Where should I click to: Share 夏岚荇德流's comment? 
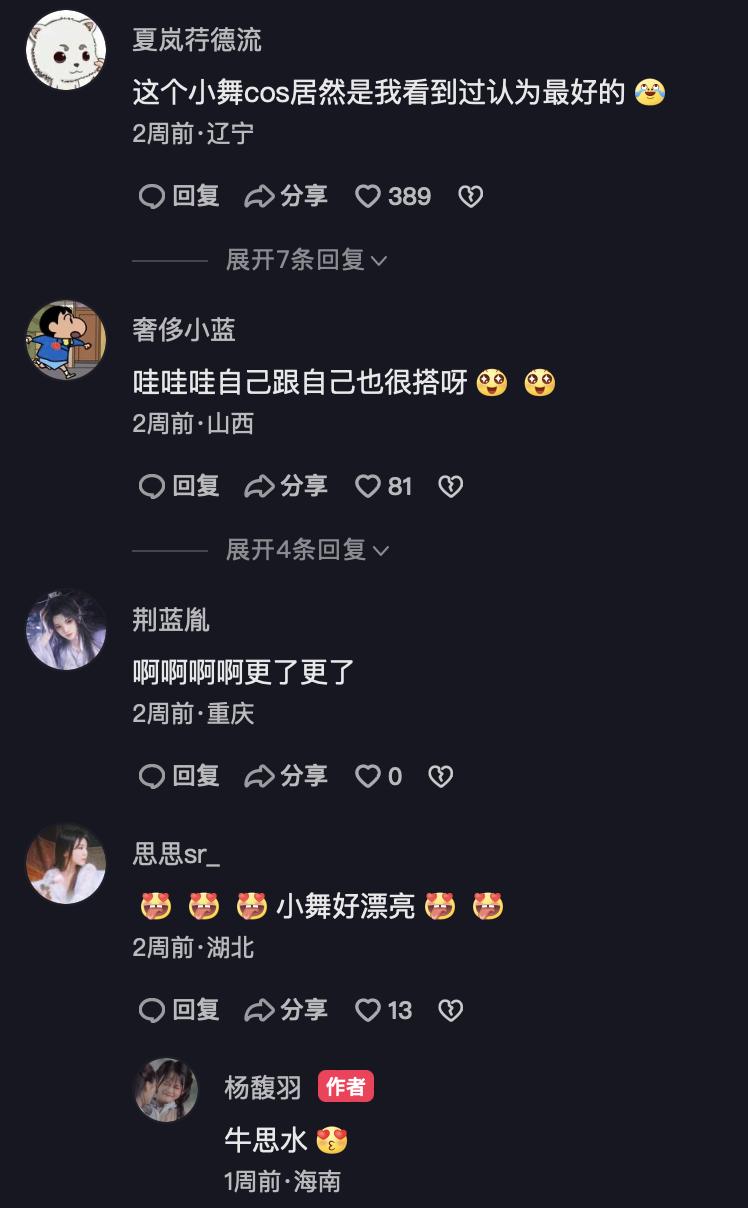[286, 196]
